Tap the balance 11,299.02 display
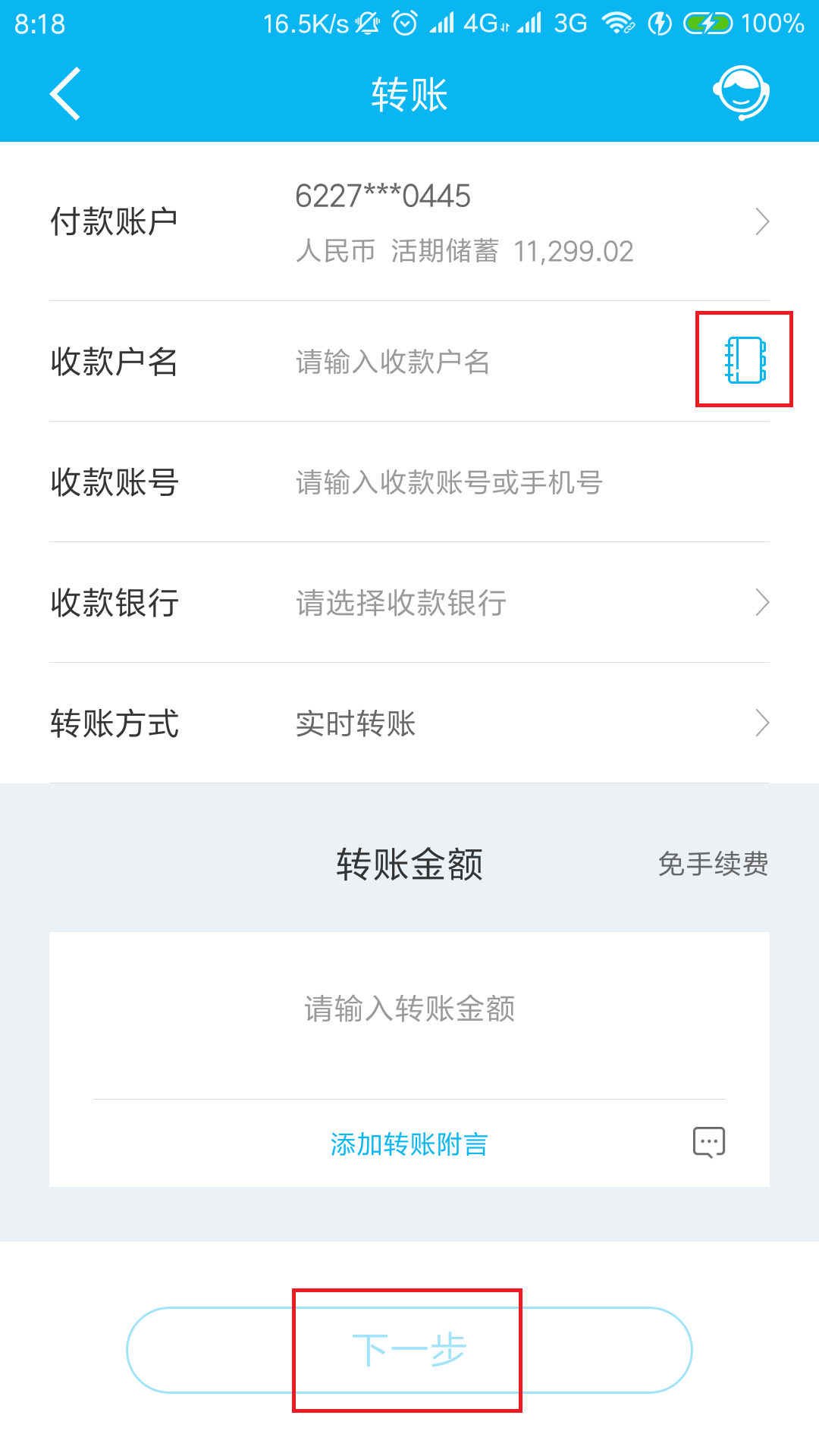The image size is (819, 1456). (x=574, y=252)
